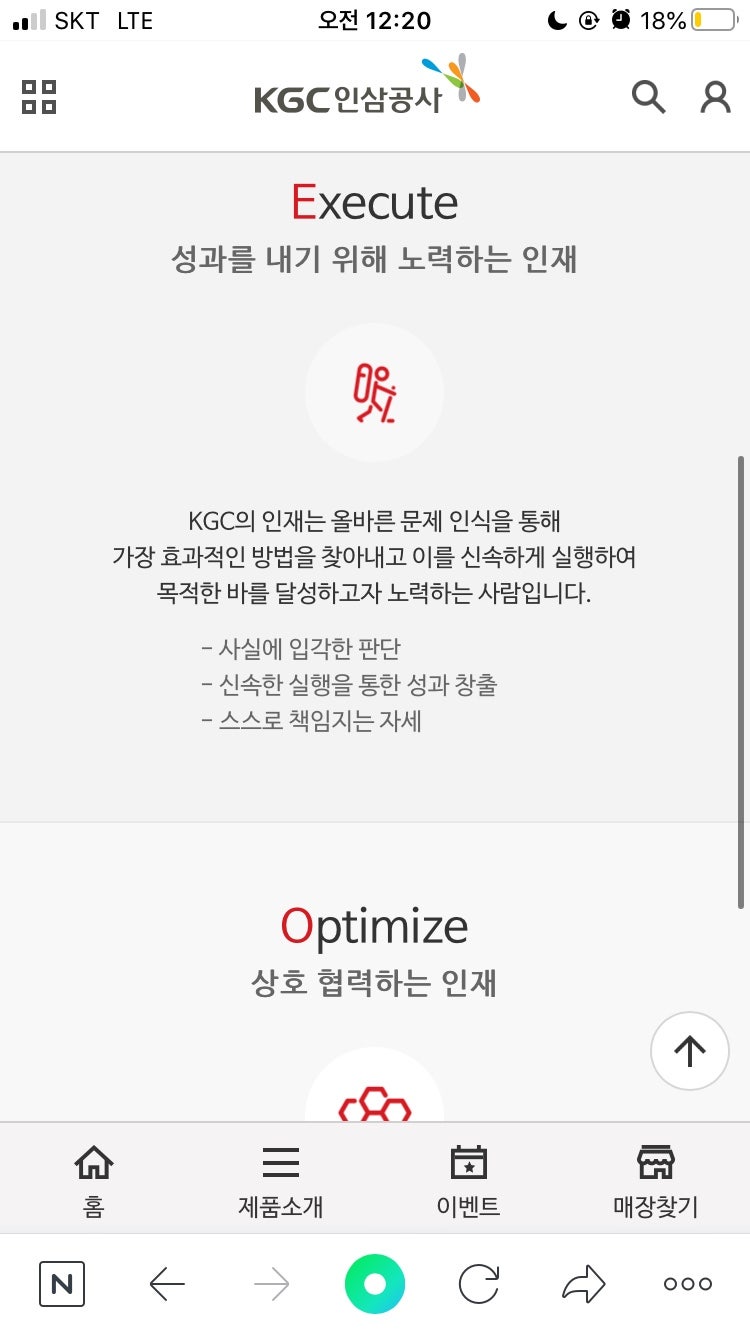Image resolution: width=750 pixels, height=1334 pixels.
Task: Open the 이벤트 section from bottom menu
Action: tap(468, 1180)
